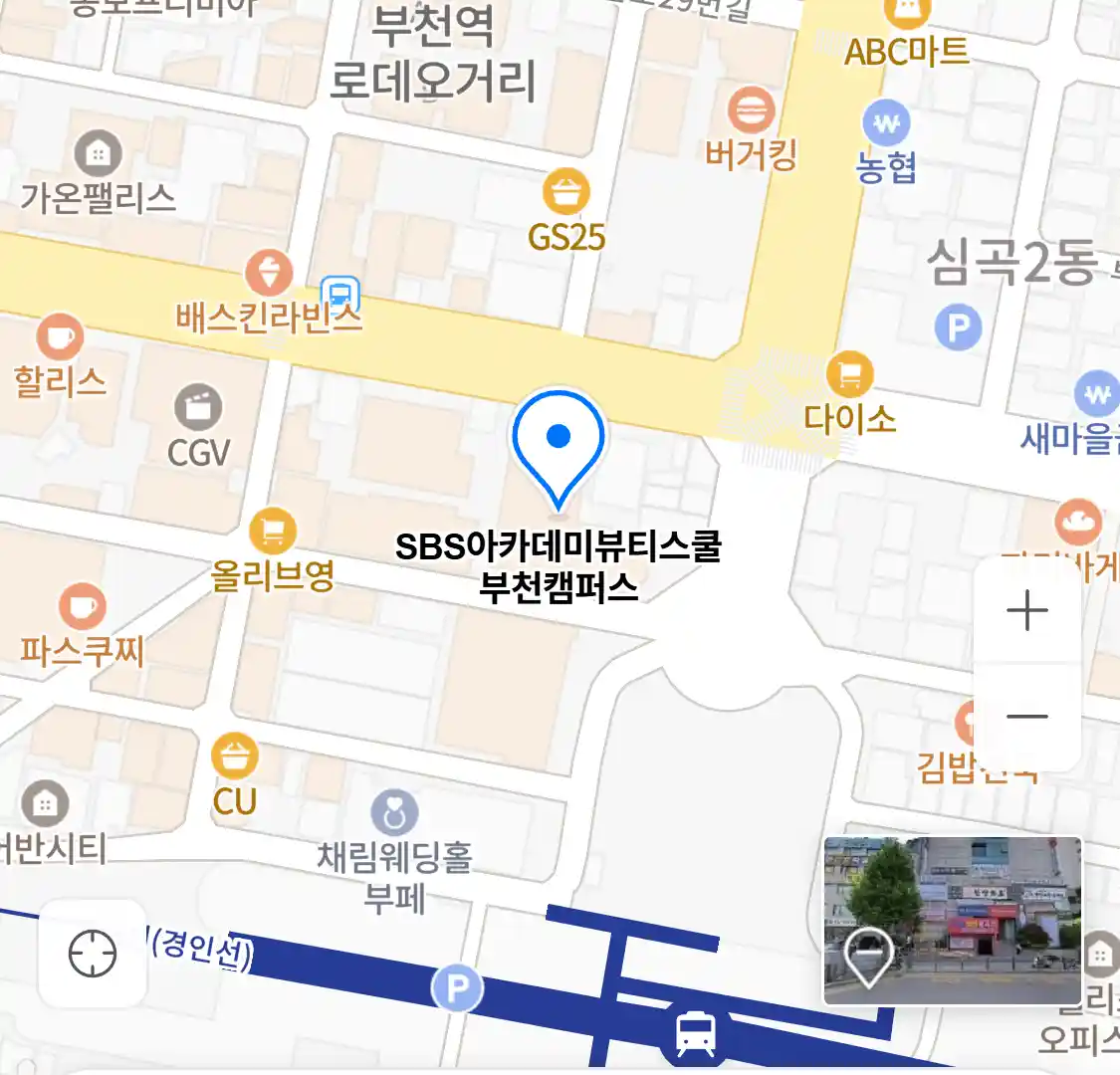Tap the 올리브영 shop marker
This screenshot has height=1075, width=1120.
[272, 532]
